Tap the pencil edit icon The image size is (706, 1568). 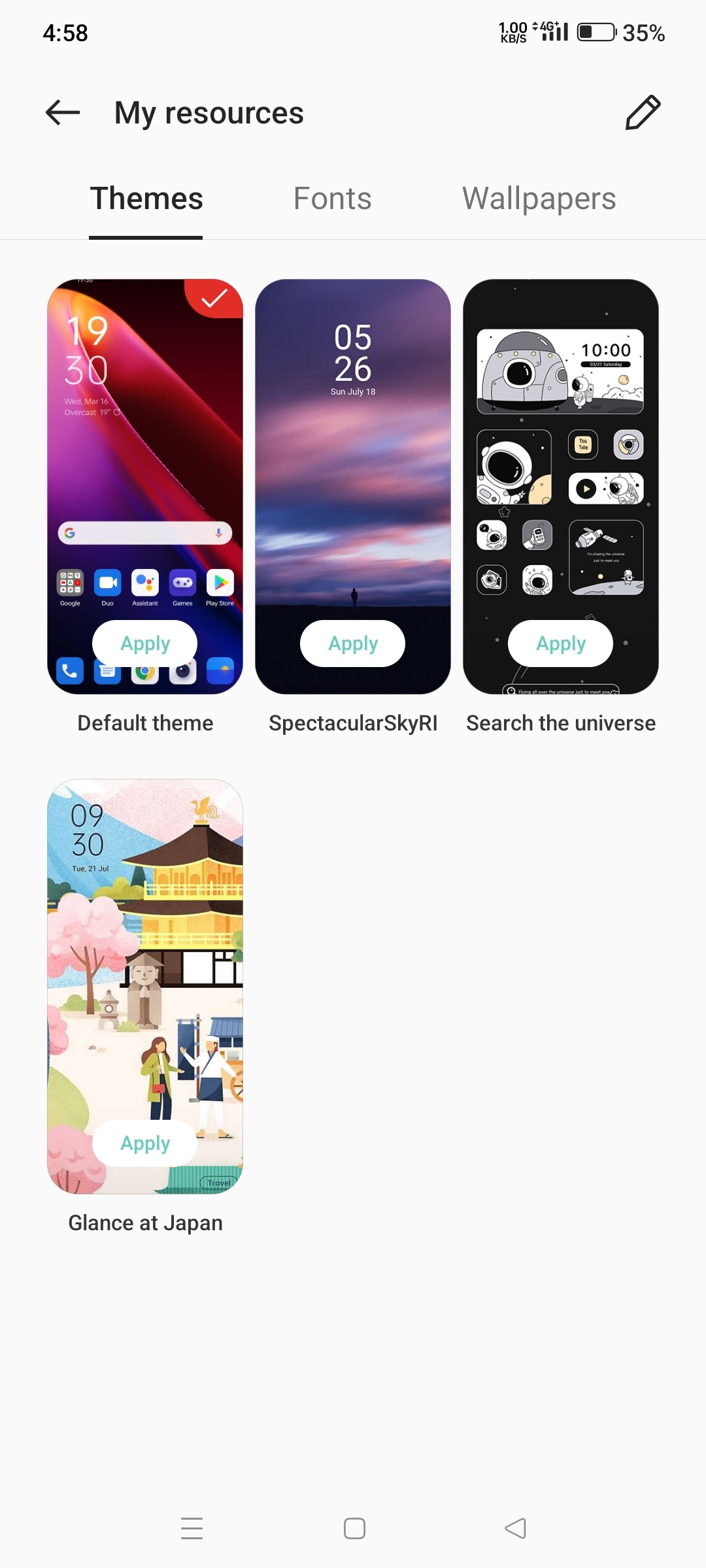(643, 112)
